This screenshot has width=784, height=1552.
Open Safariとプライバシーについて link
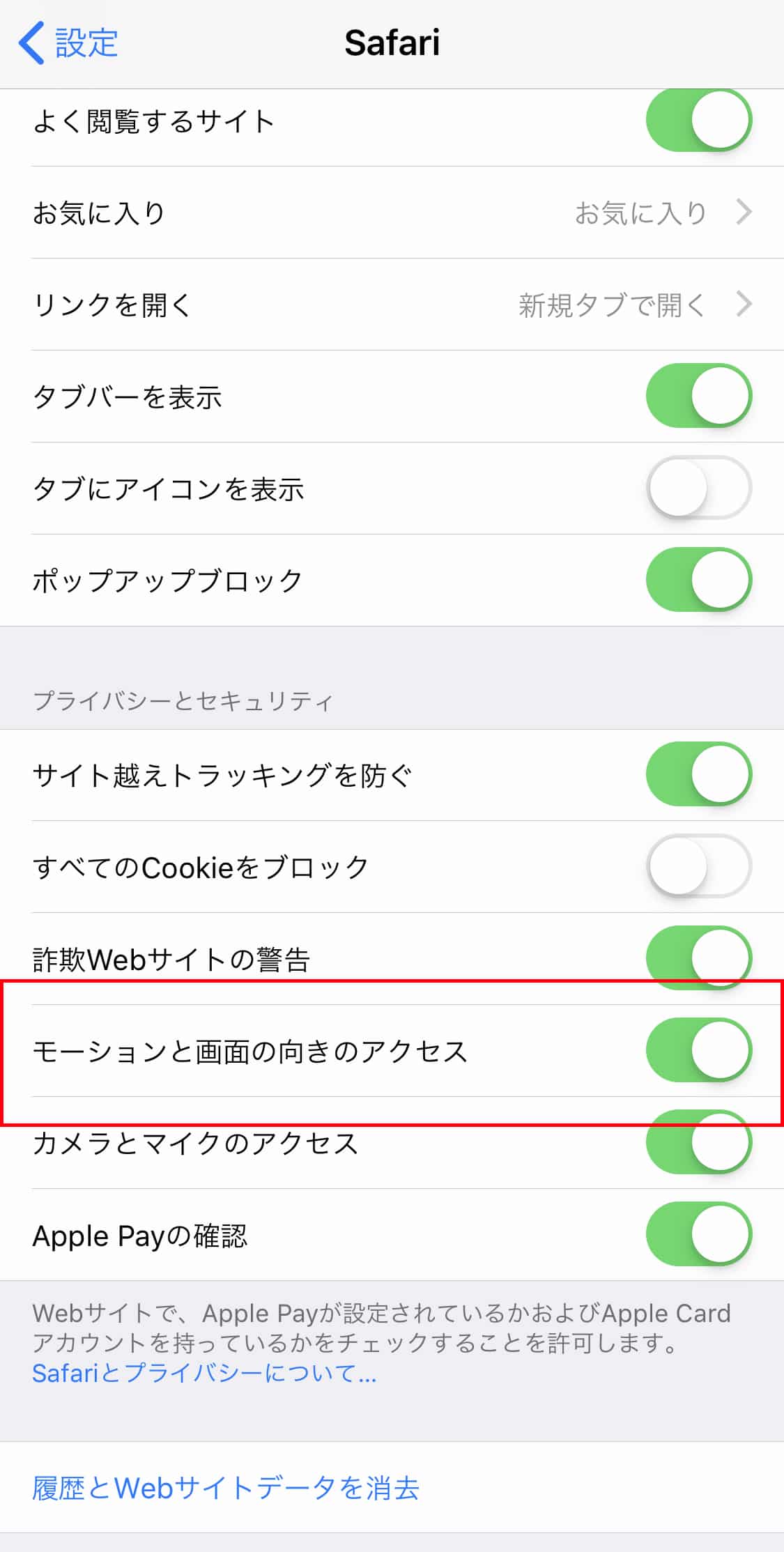pos(204,1374)
